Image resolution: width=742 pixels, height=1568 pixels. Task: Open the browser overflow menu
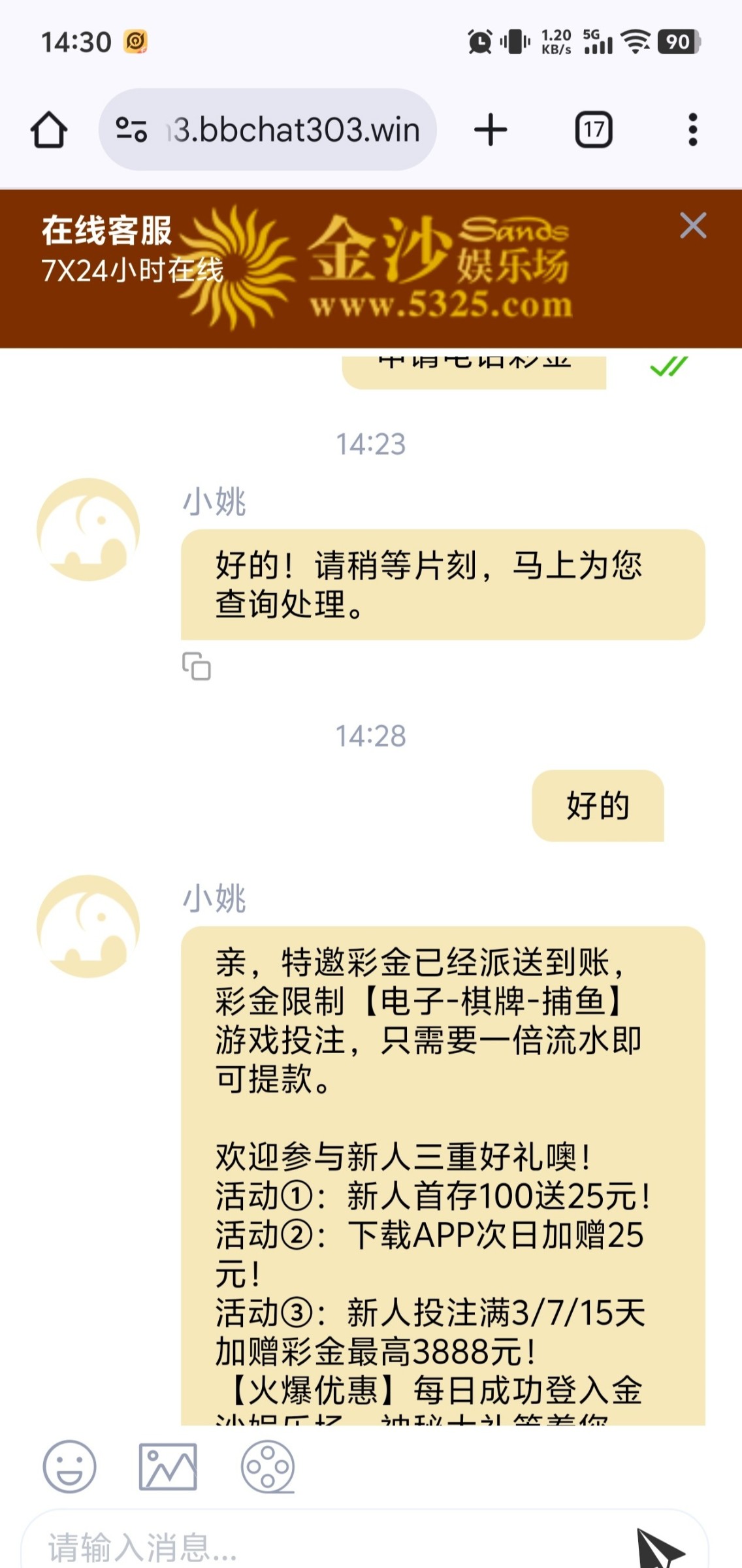(x=692, y=129)
